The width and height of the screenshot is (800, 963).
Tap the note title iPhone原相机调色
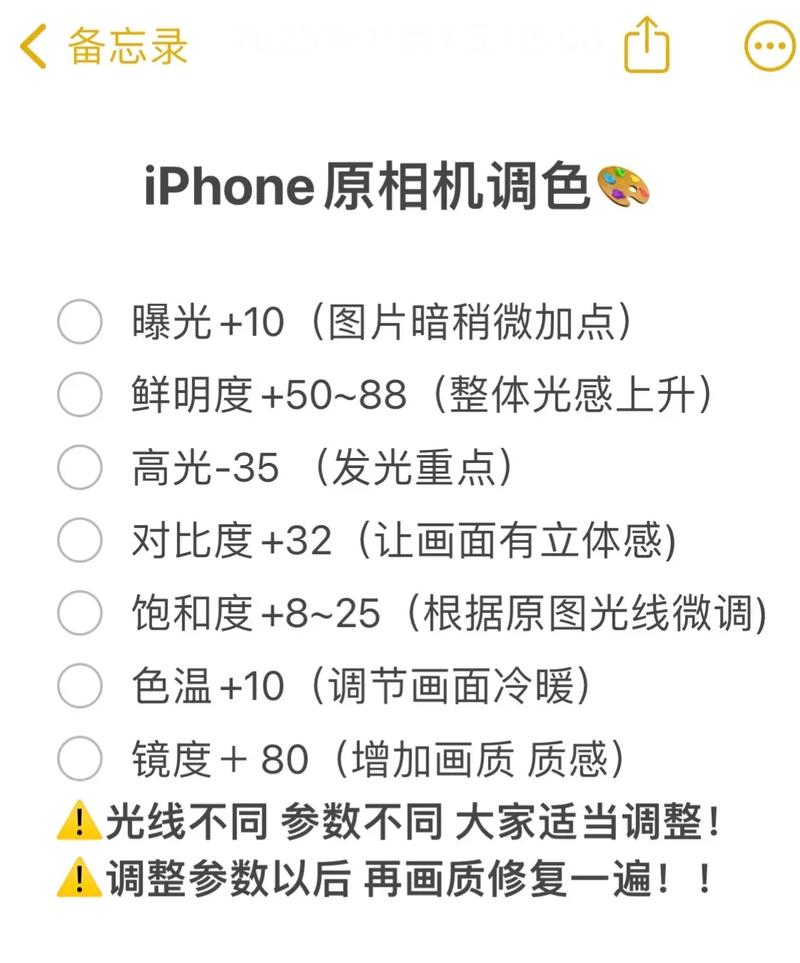(x=370, y=186)
